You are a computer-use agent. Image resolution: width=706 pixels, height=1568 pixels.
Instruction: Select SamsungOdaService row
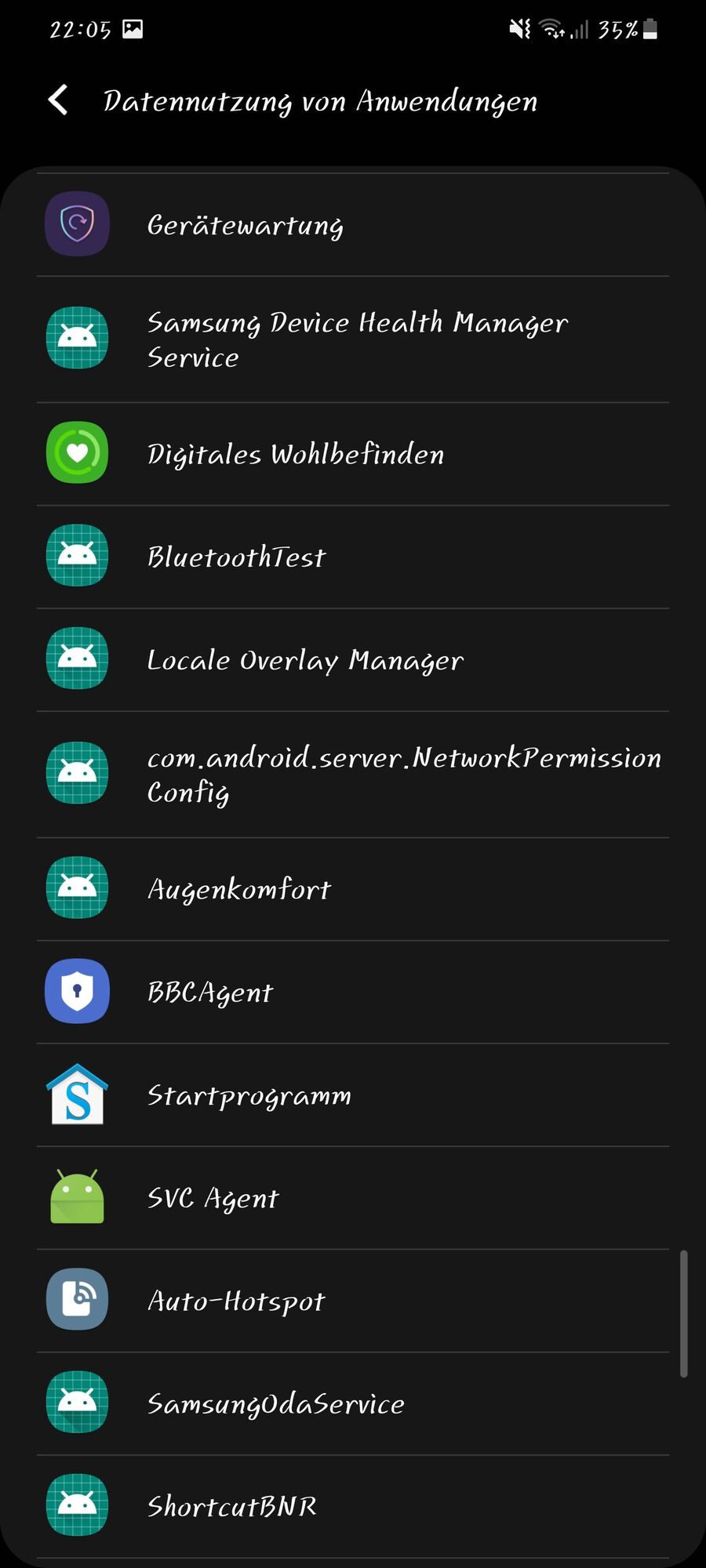pos(353,1403)
